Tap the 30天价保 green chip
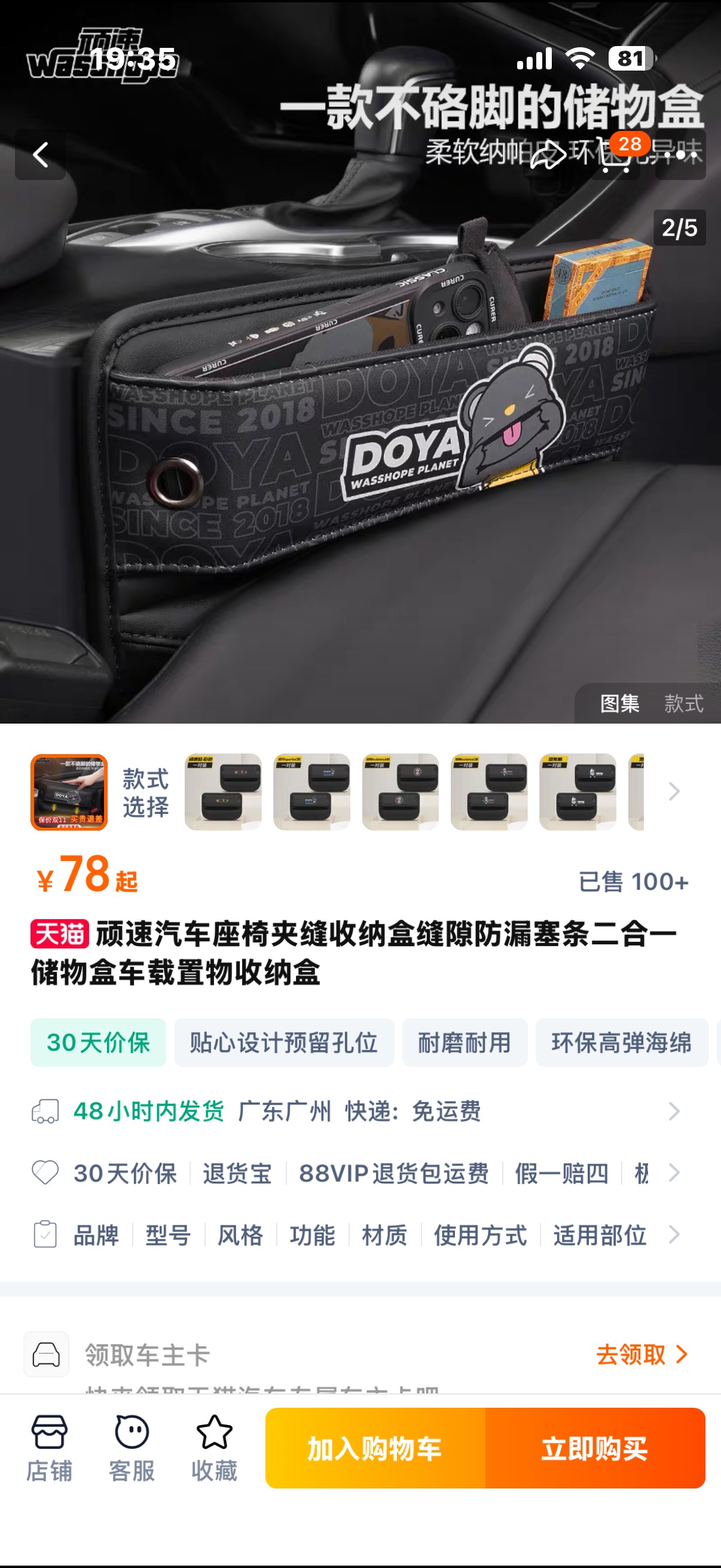721x1568 pixels. tap(98, 1042)
